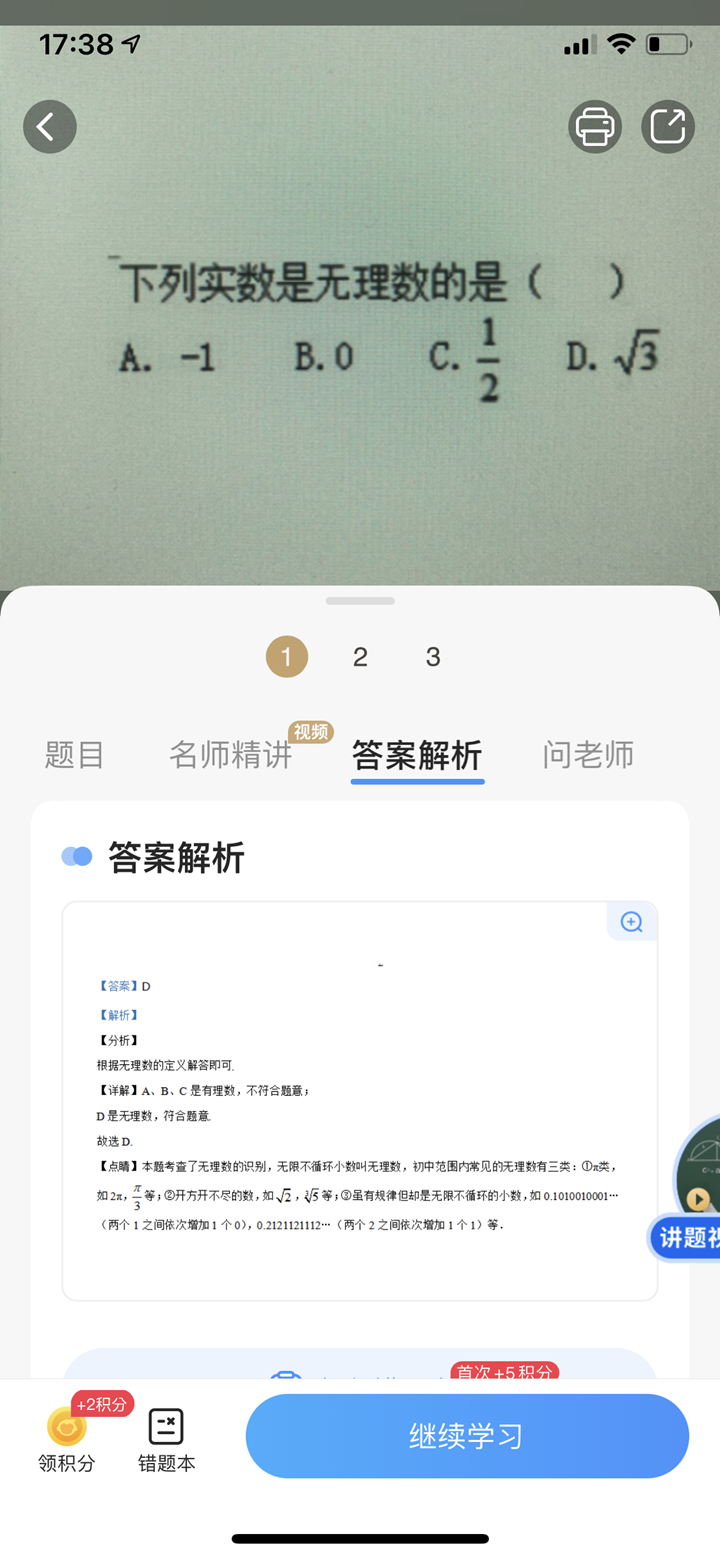Image resolution: width=720 pixels, height=1559 pixels.
Task: Open the 名师精讲 video tab
Action: (232, 754)
